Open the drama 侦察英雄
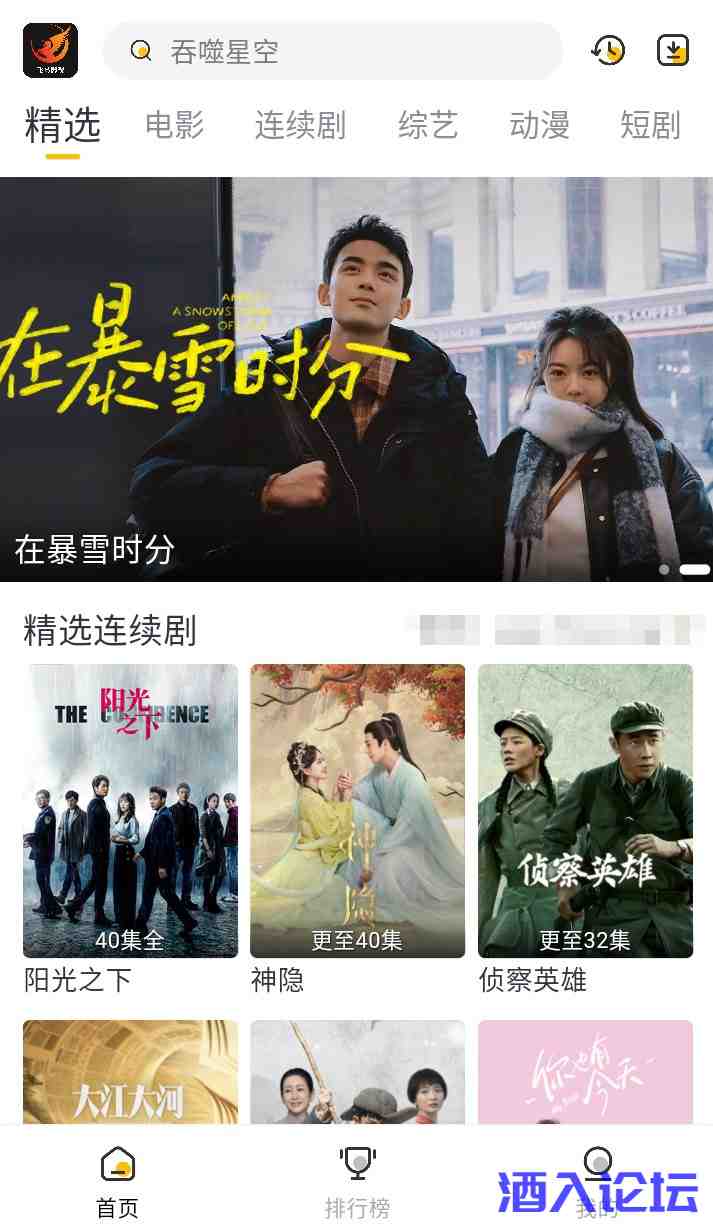The height and width of the screenshot is (1227, 713). [585, 811]
